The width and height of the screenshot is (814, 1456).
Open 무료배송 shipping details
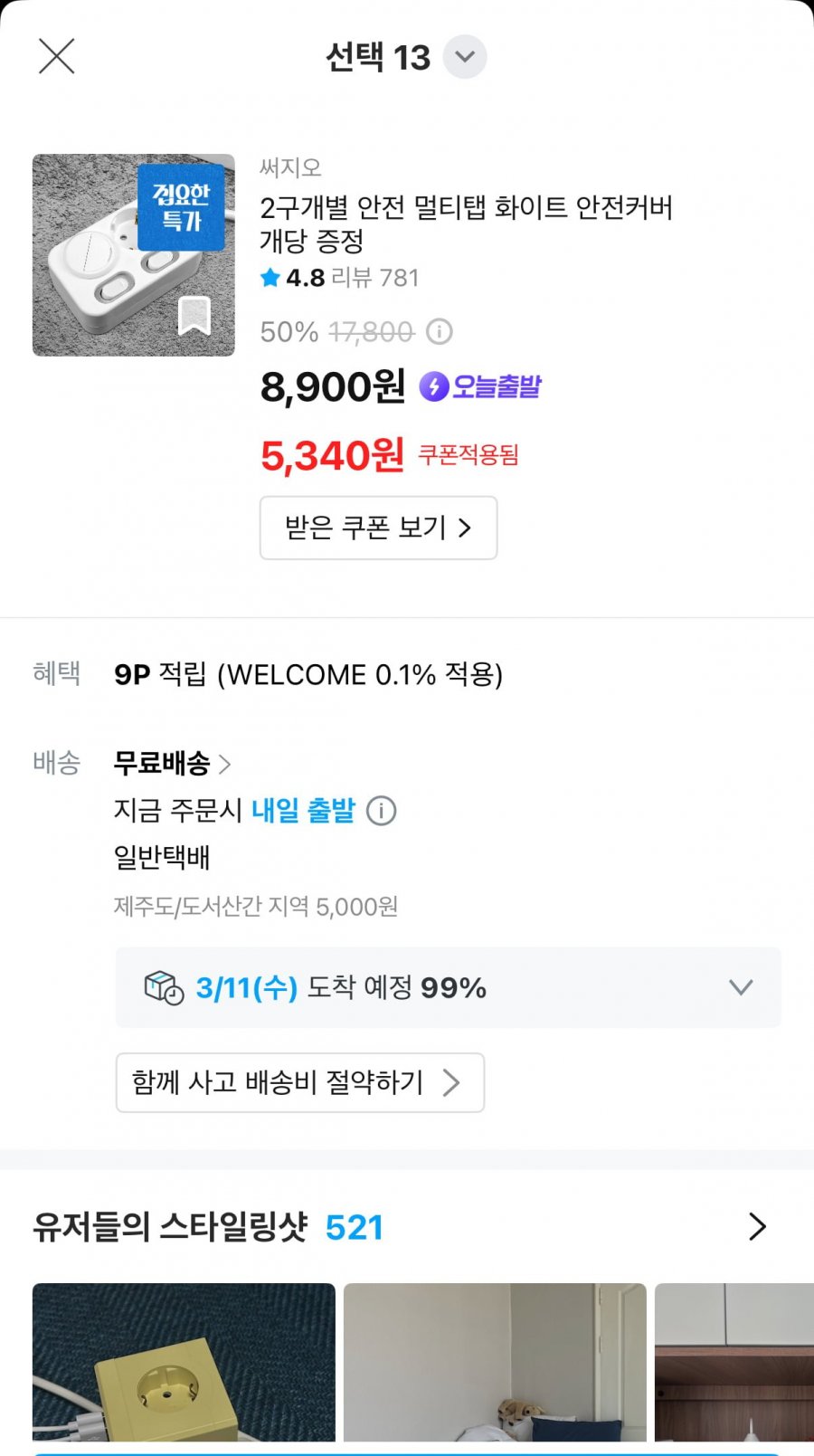click(172, 764)
